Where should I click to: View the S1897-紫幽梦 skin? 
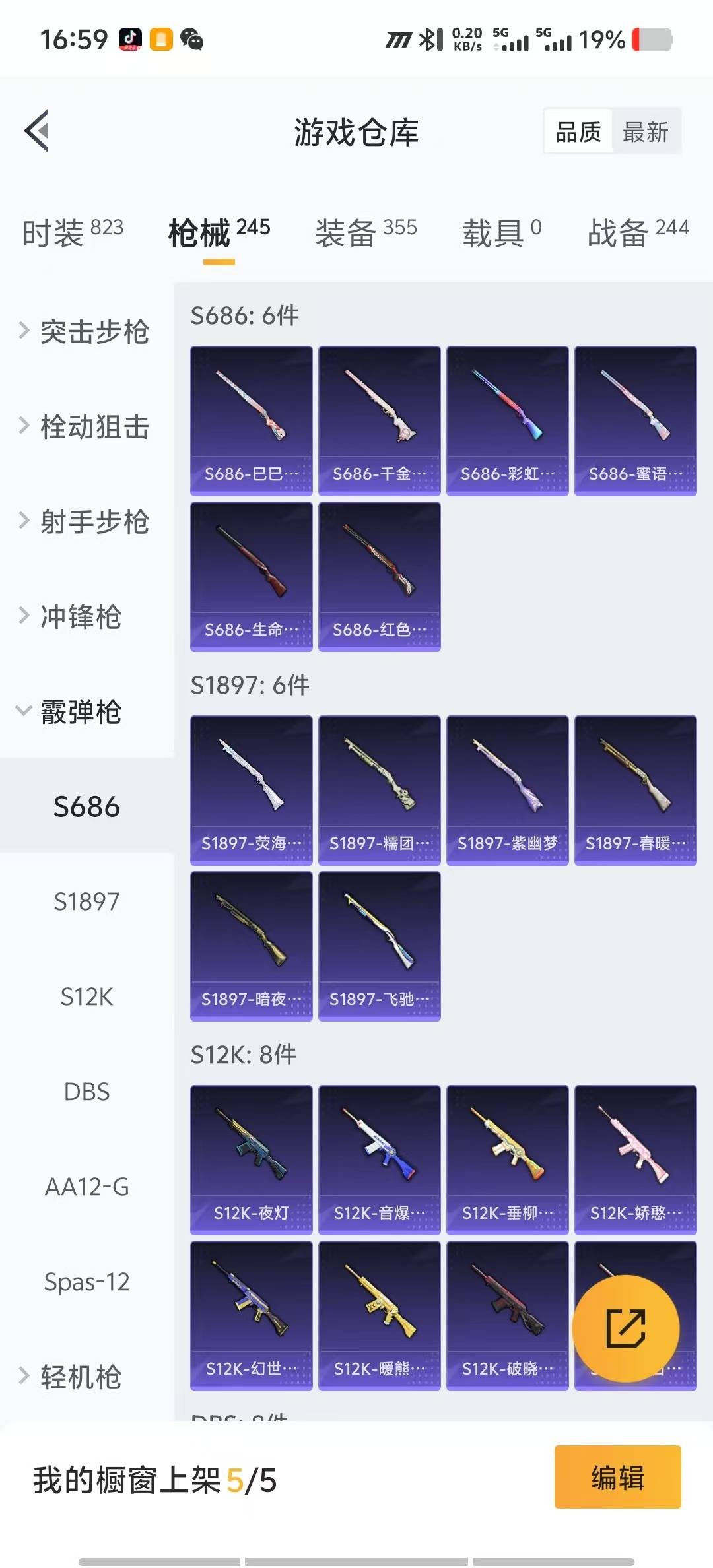click(x=507, y=790)
